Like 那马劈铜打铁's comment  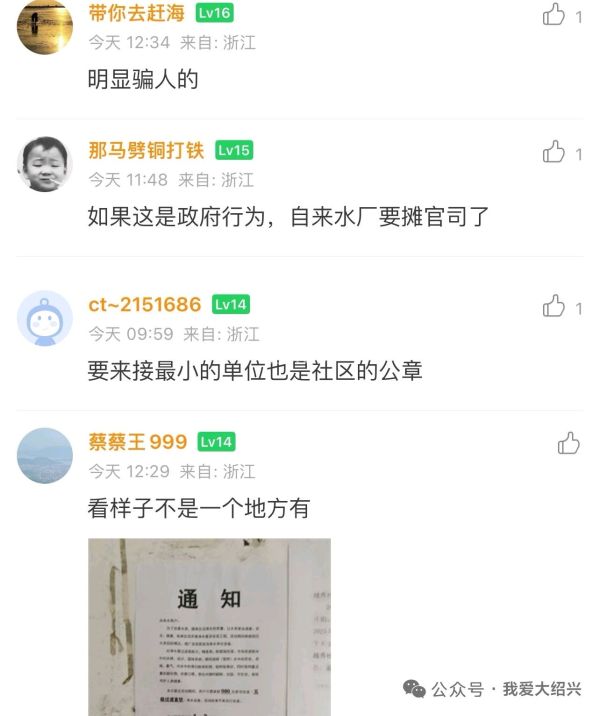[x=554, y=152]
